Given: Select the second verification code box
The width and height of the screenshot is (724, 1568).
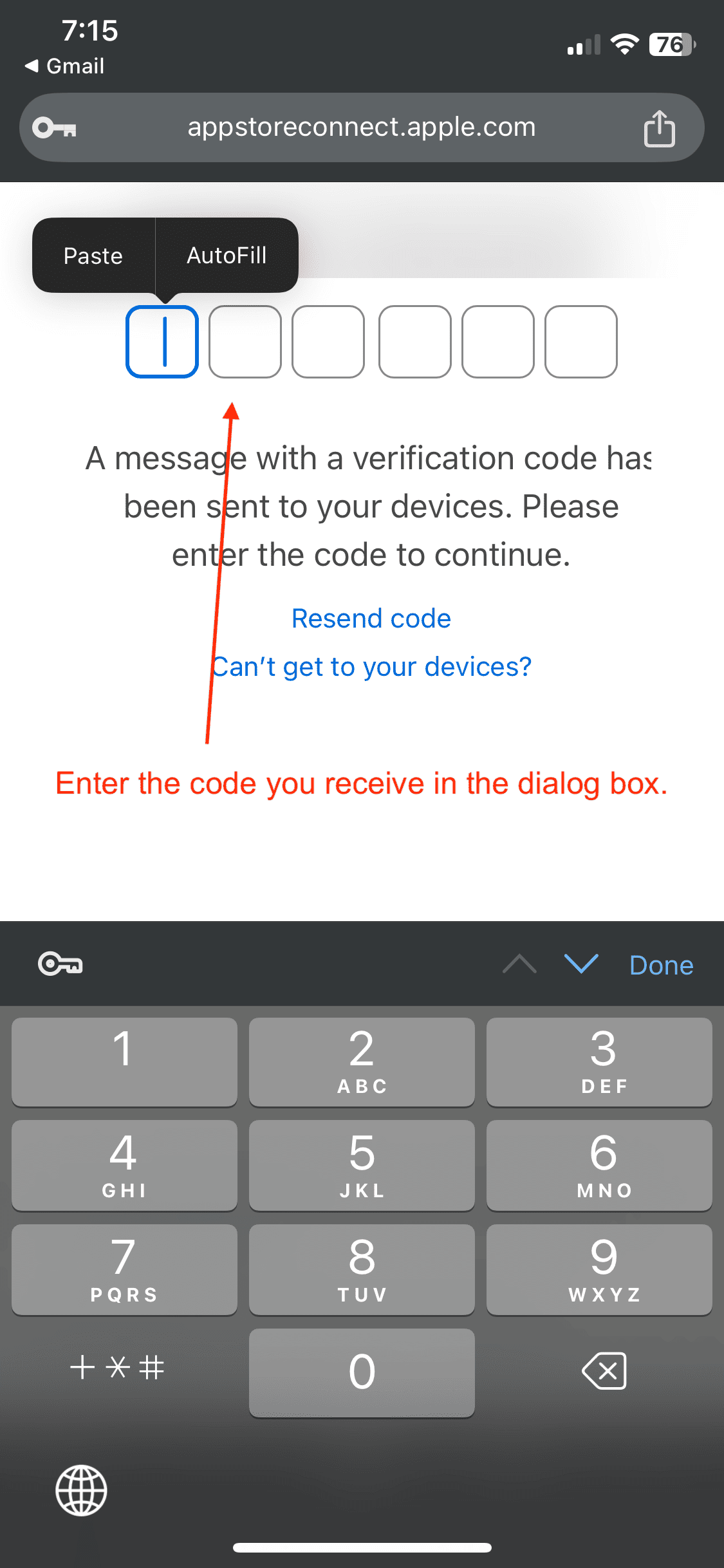Looking at the screenshot, I should [245, 342].
